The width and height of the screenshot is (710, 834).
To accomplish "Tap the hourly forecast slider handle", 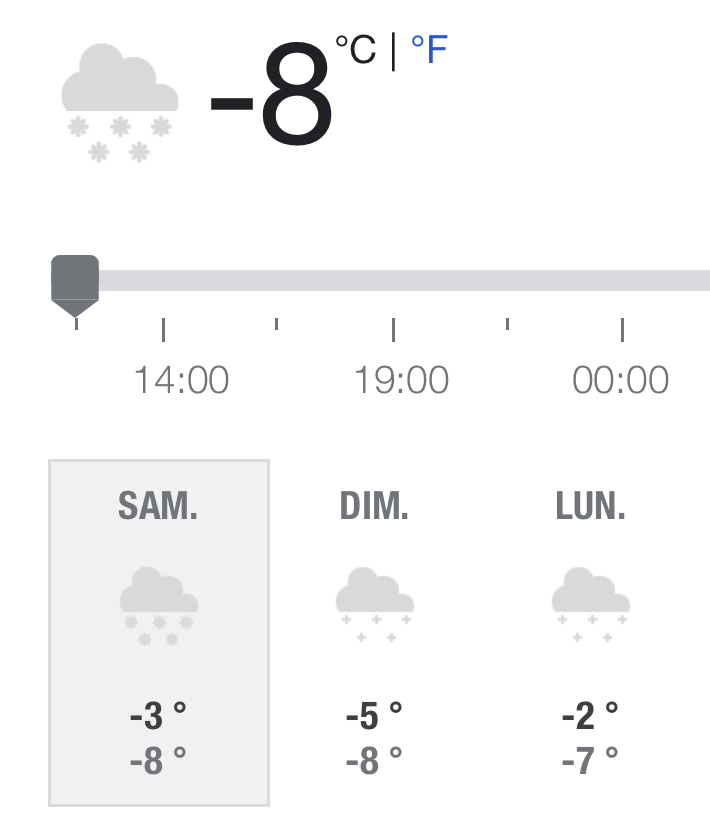I will pyautogui.click(x=75, y=282).
